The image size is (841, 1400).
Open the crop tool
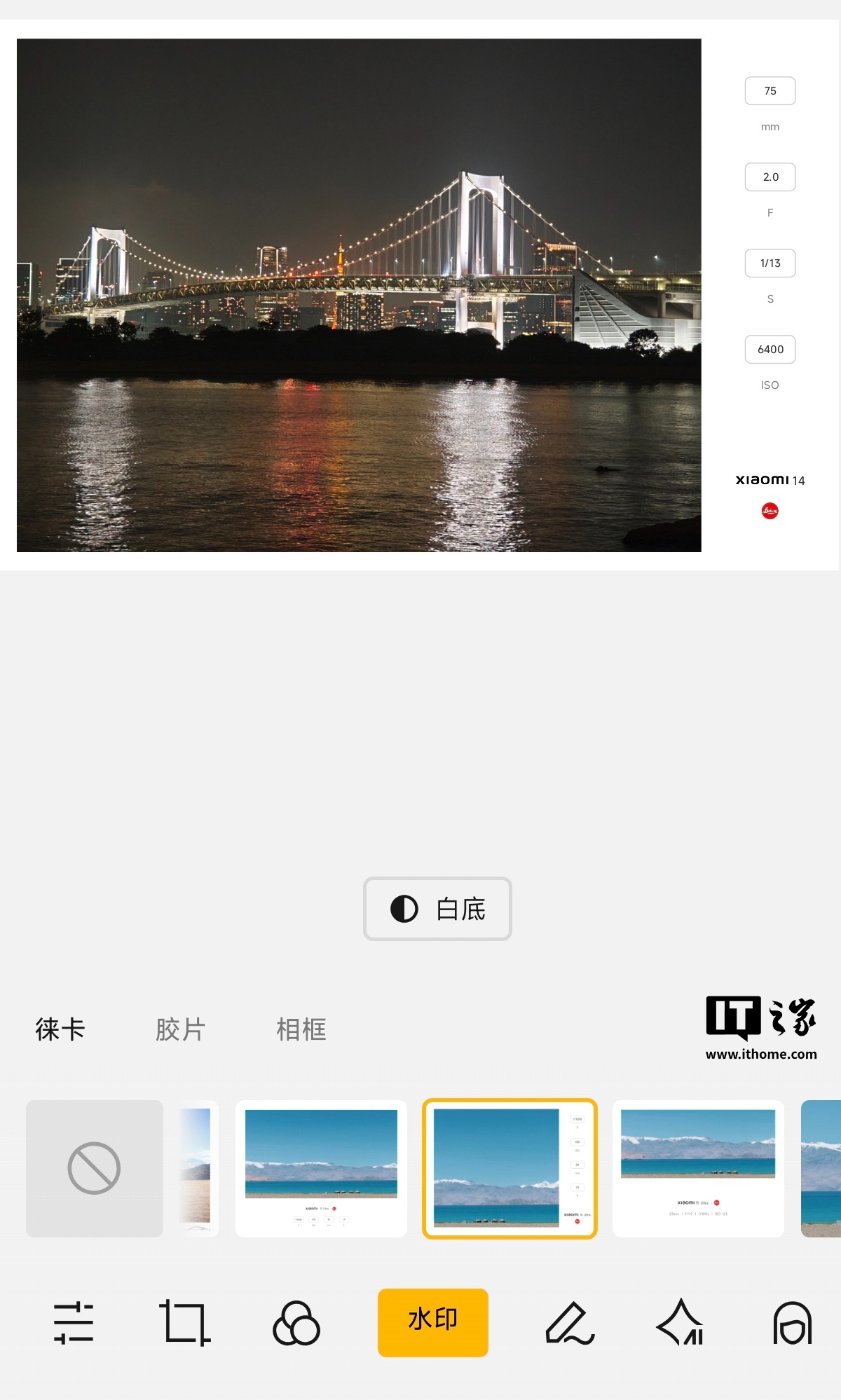click(x=184, y=1323)
